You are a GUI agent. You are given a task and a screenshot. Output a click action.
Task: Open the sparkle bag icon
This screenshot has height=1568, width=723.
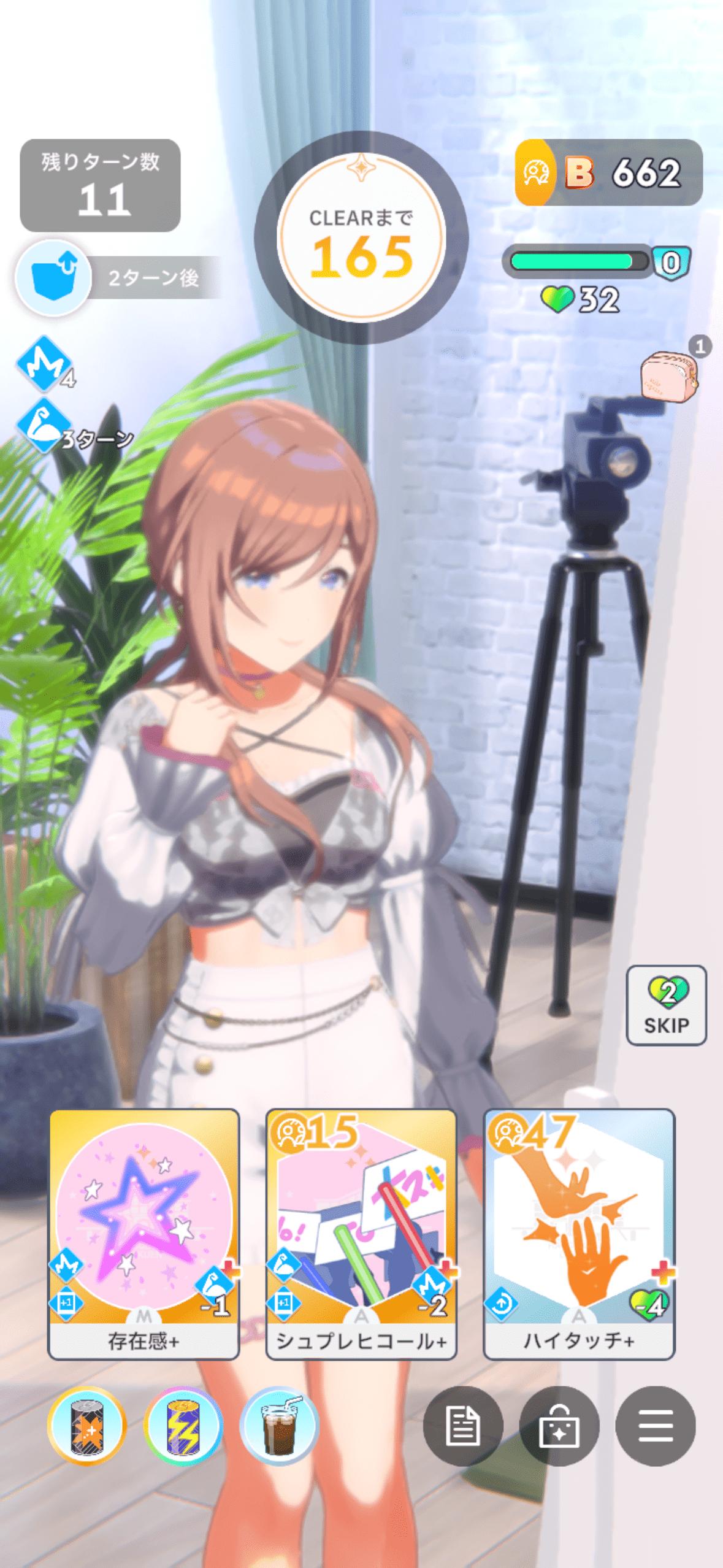[x=559, y=1426]
